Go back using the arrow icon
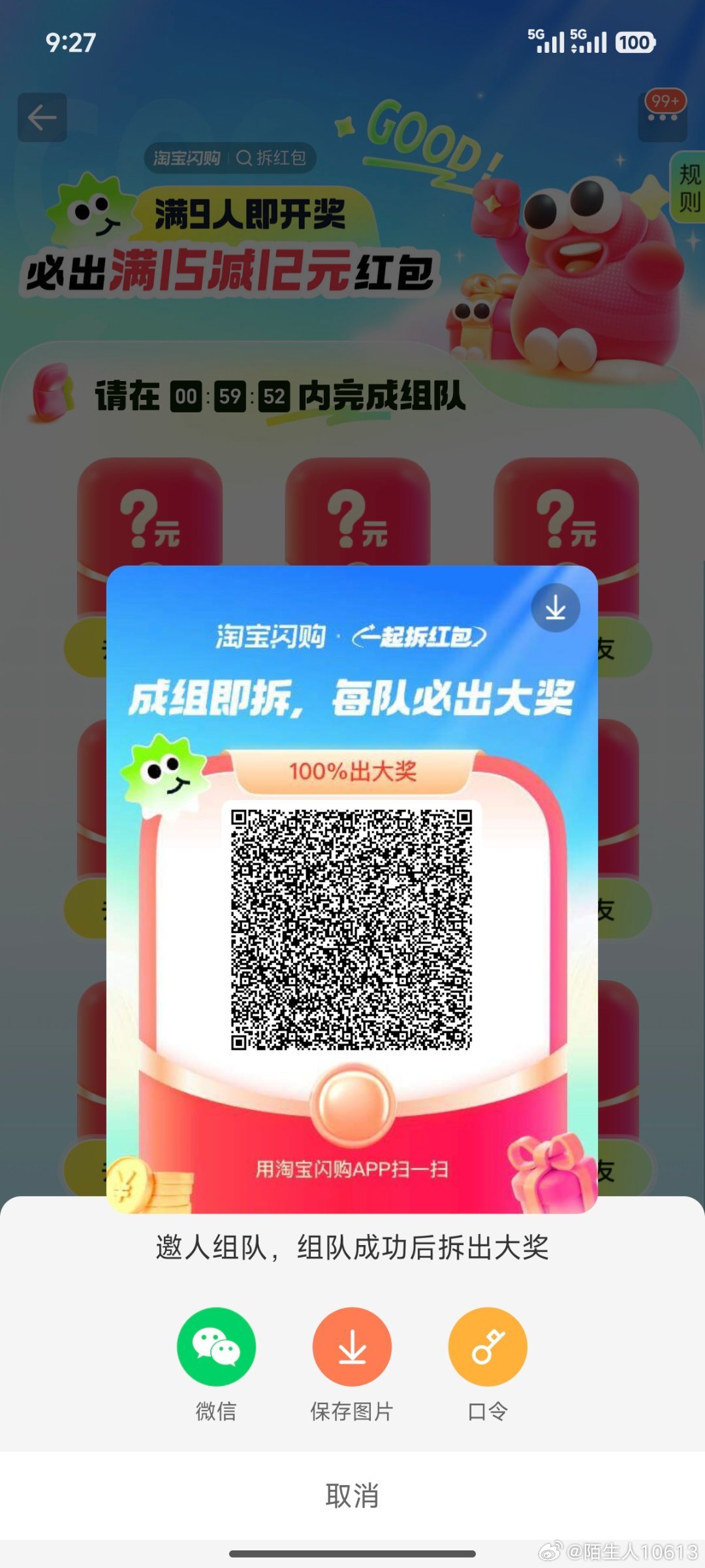 (42, 117)
